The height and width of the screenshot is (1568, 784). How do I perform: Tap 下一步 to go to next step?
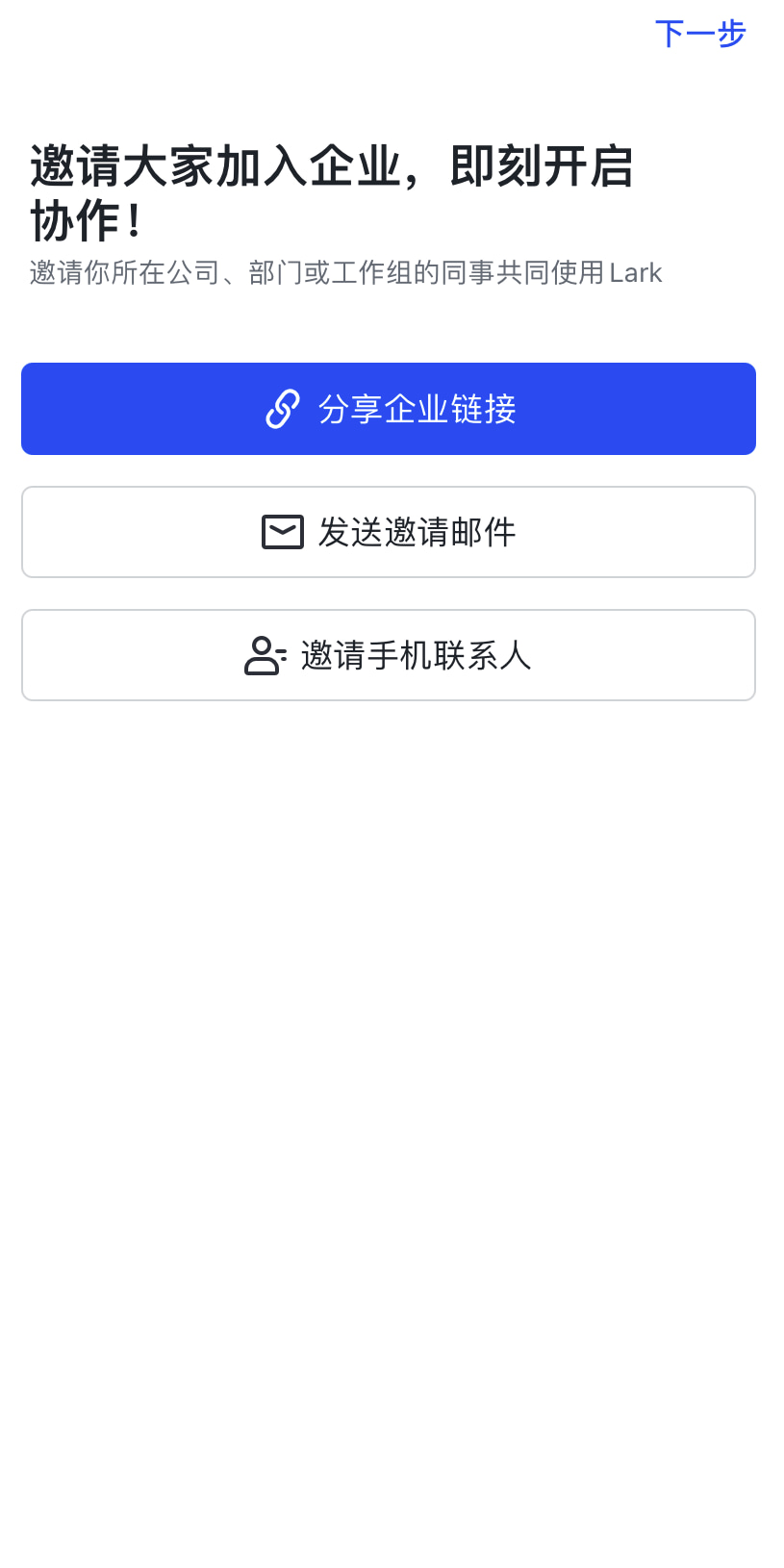700,34
